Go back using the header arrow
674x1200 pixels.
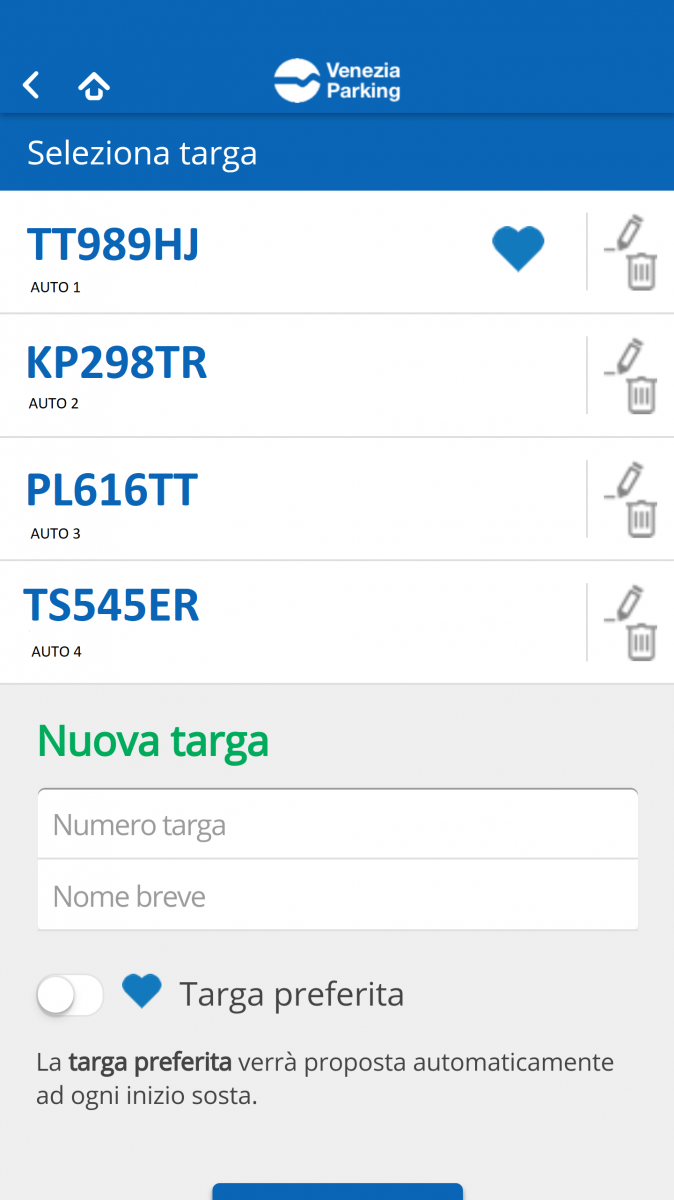[x=32, y=85]
